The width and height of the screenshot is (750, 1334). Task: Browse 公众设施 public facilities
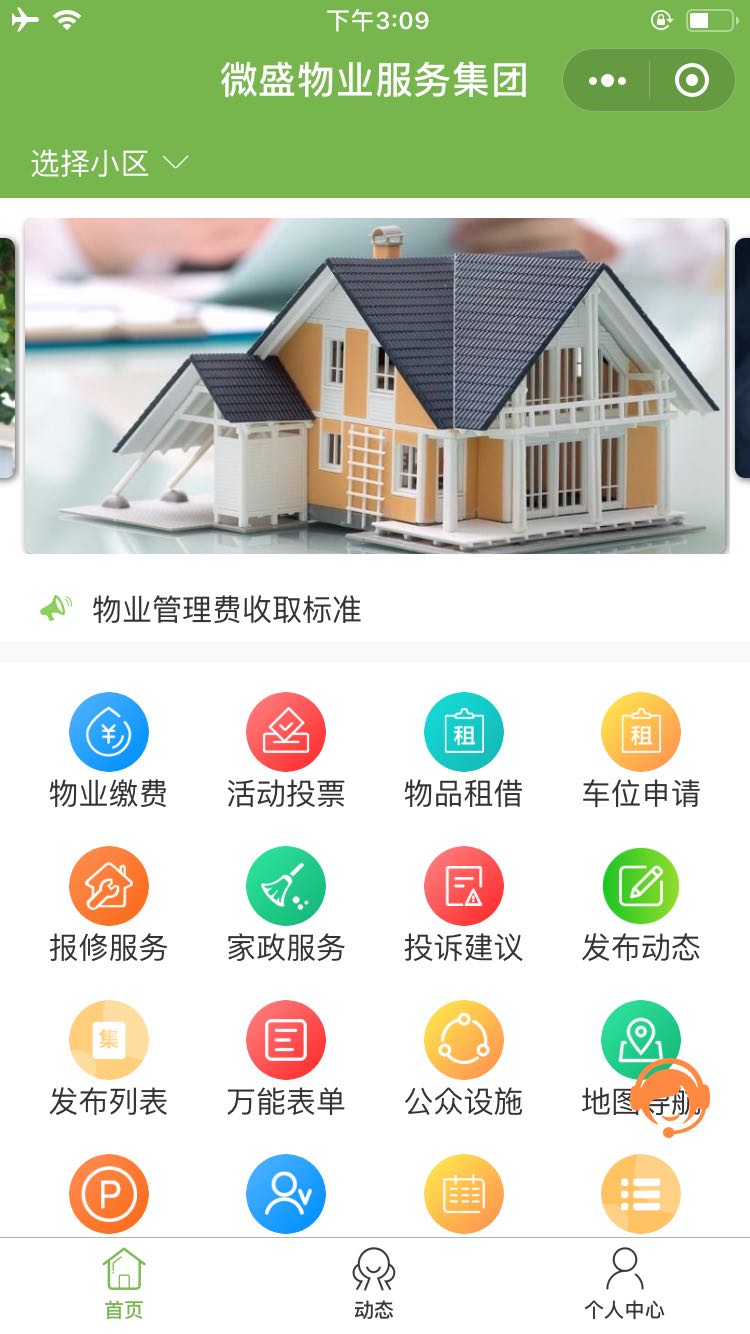point(463,1058)
